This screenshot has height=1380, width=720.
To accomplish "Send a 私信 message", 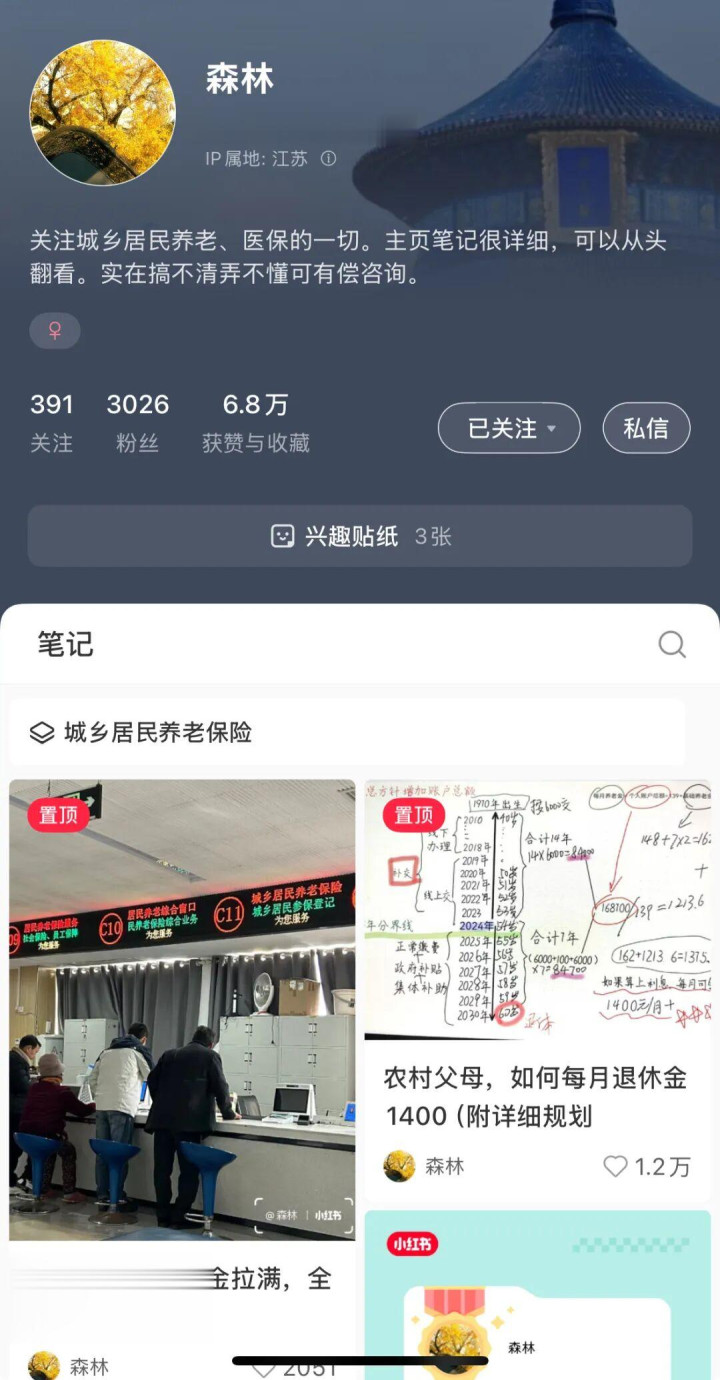I will (x=646, y=428).
